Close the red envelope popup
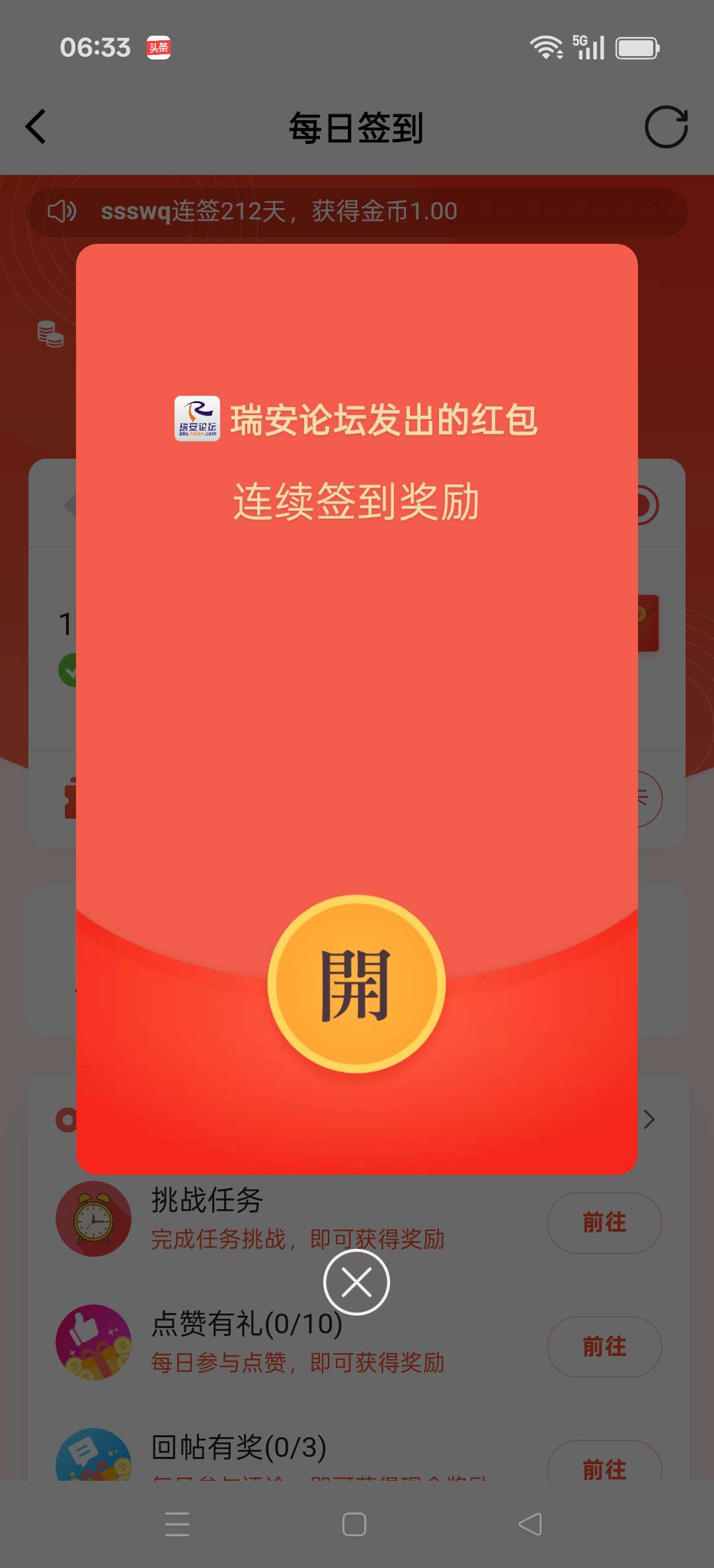 pyautogui.click(x=356, y=1283)
